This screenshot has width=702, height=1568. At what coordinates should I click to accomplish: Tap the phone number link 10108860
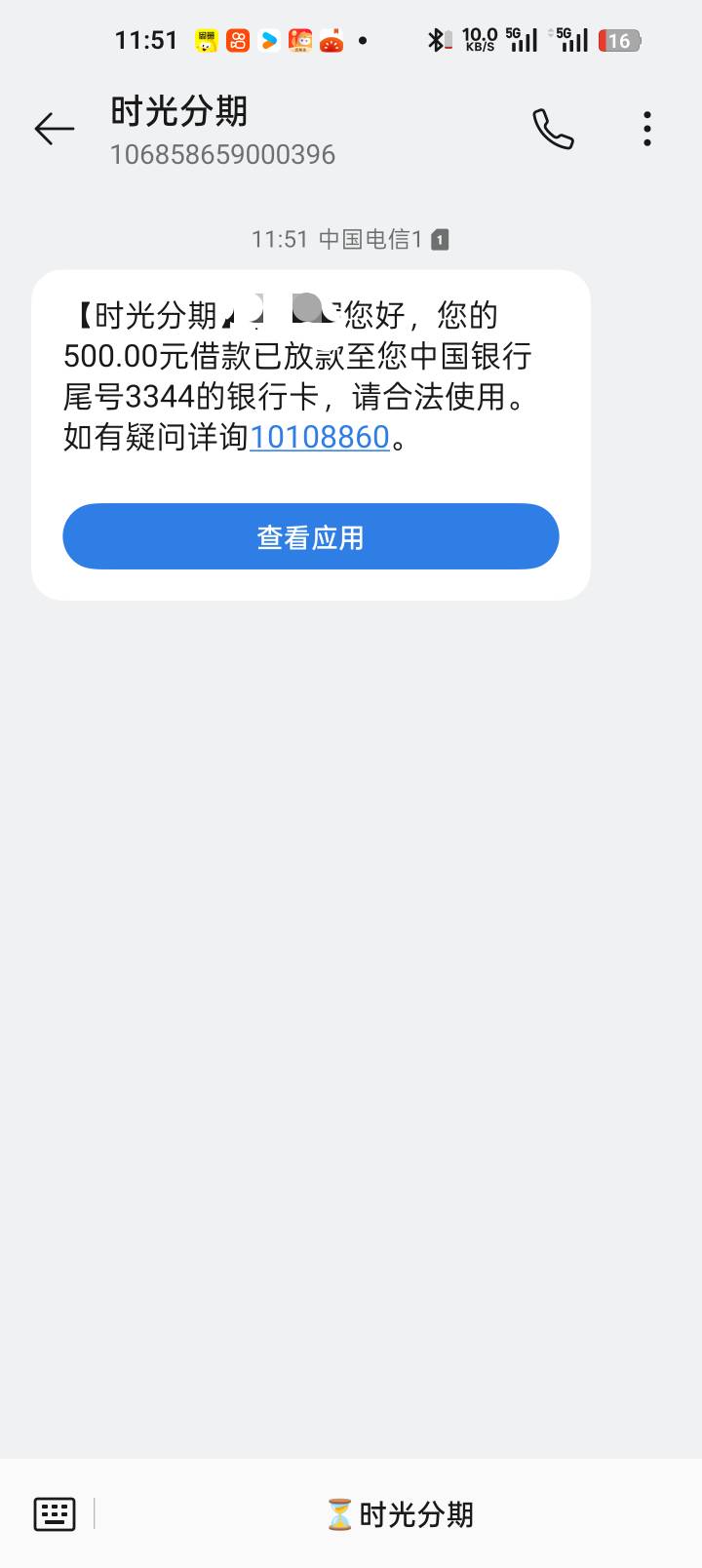point(320,437)
